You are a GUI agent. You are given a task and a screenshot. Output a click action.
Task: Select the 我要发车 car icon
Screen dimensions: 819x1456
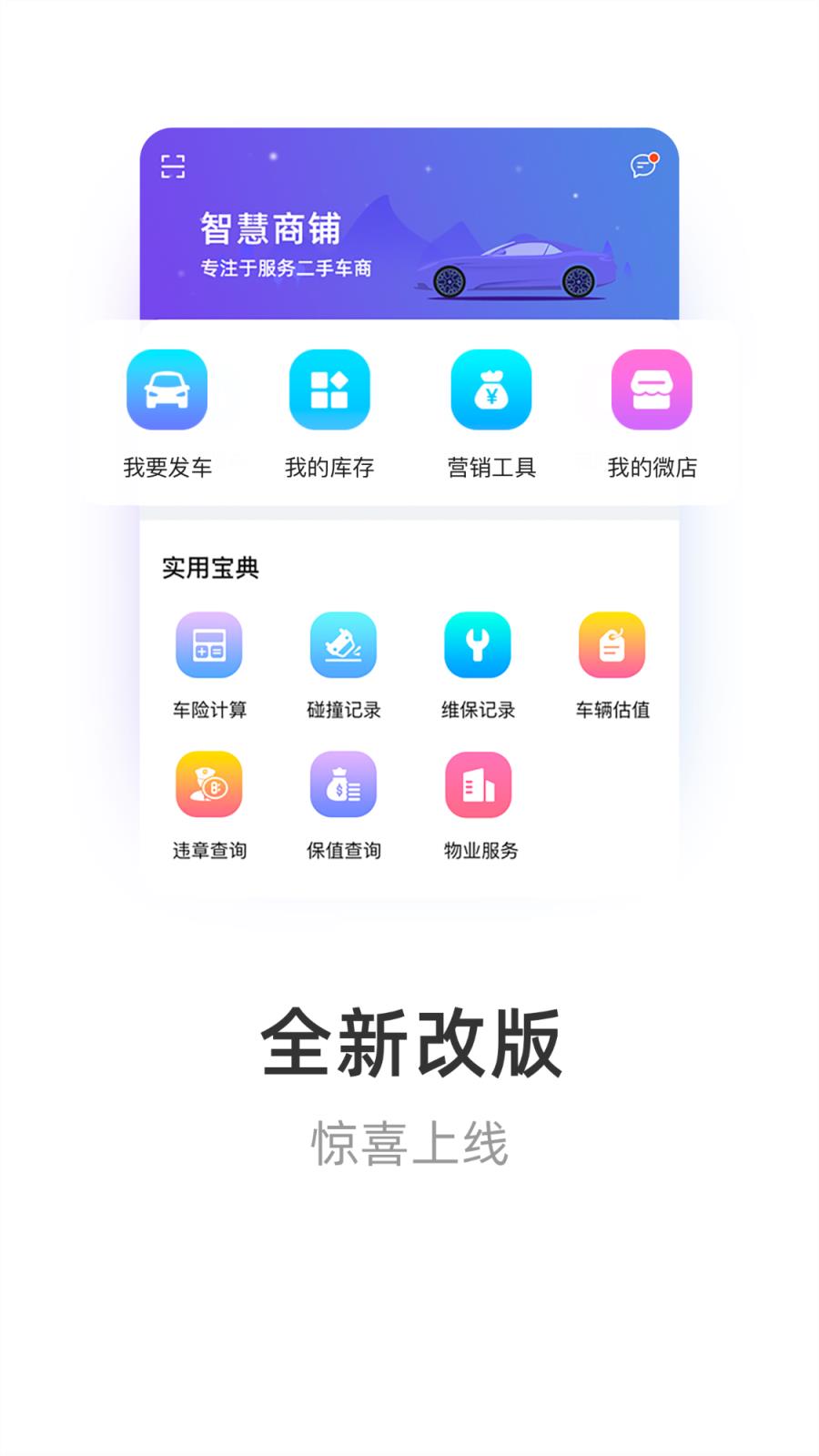[167, 389]
